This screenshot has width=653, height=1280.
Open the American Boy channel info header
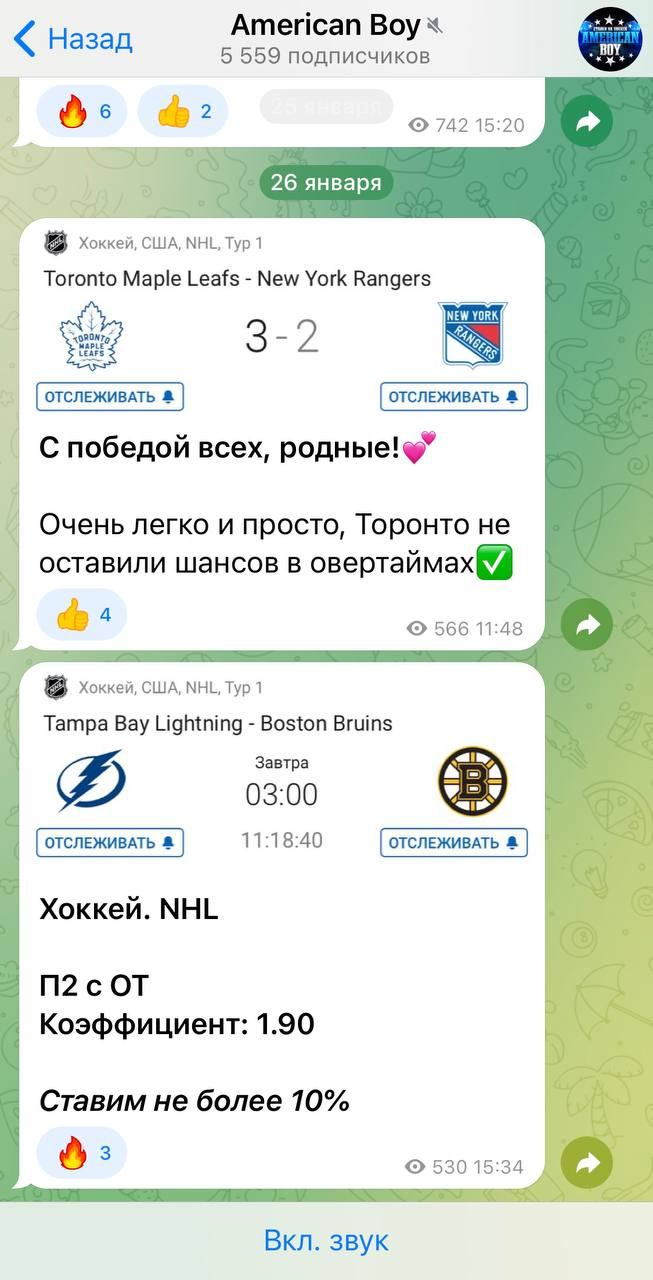(326, 39)
